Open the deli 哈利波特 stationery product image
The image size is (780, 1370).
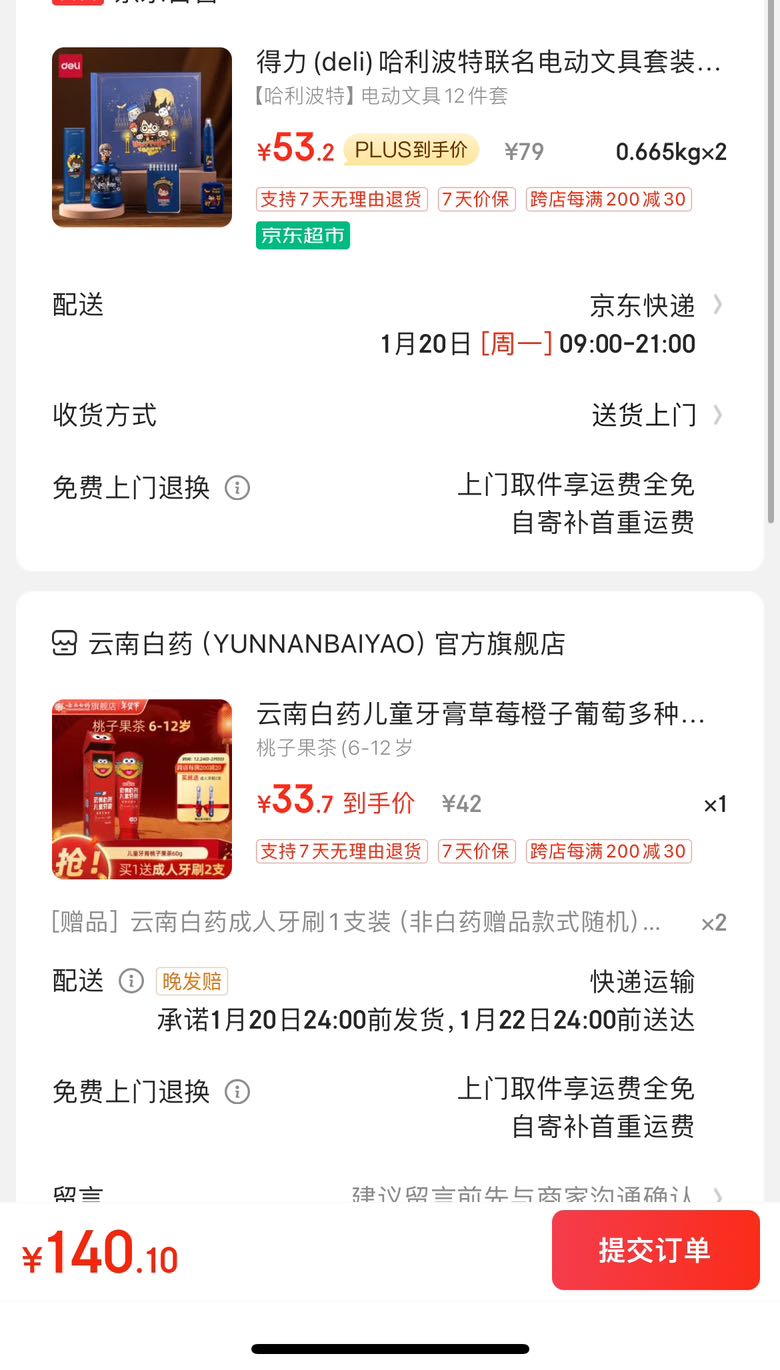pos(142,137)
